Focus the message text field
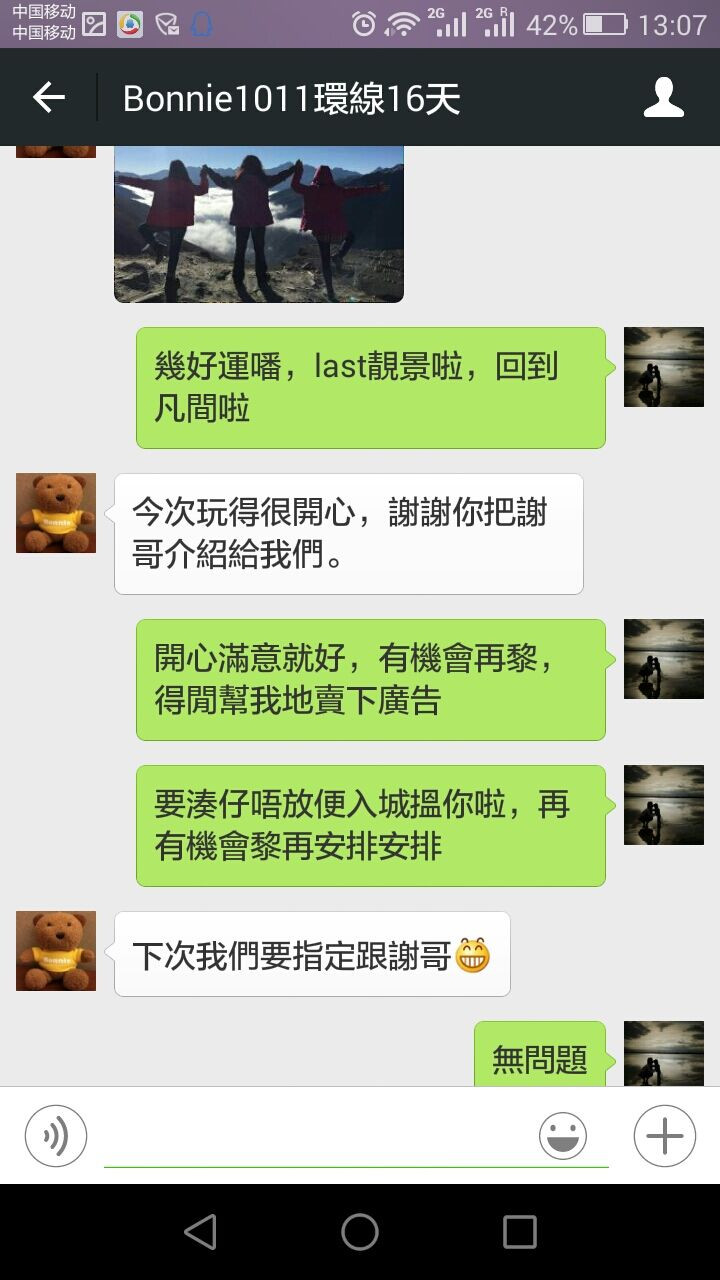This screenshot has height=1280, width=720. click(x=320, y=1138)
